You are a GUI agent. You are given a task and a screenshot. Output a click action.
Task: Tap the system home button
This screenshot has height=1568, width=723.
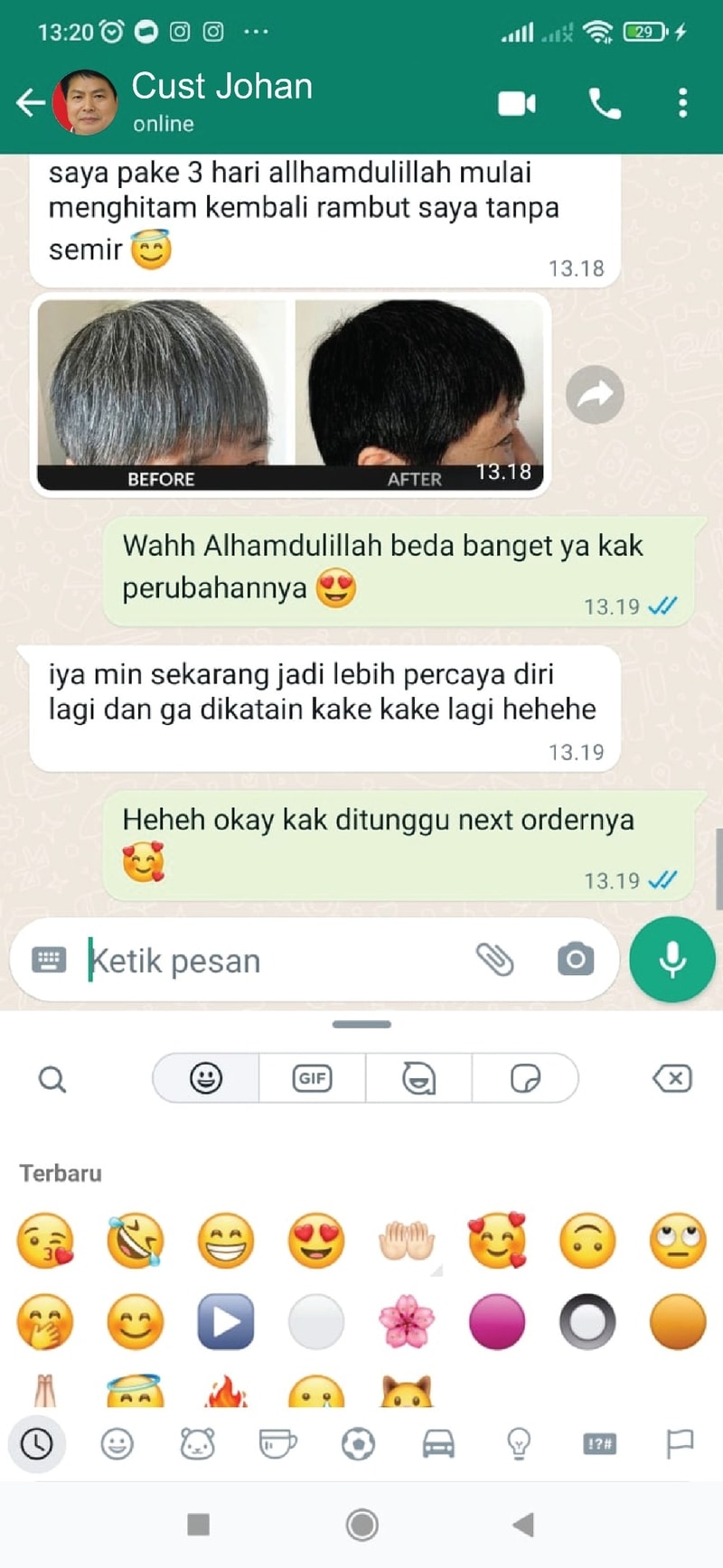click(x=361, y=1526)
